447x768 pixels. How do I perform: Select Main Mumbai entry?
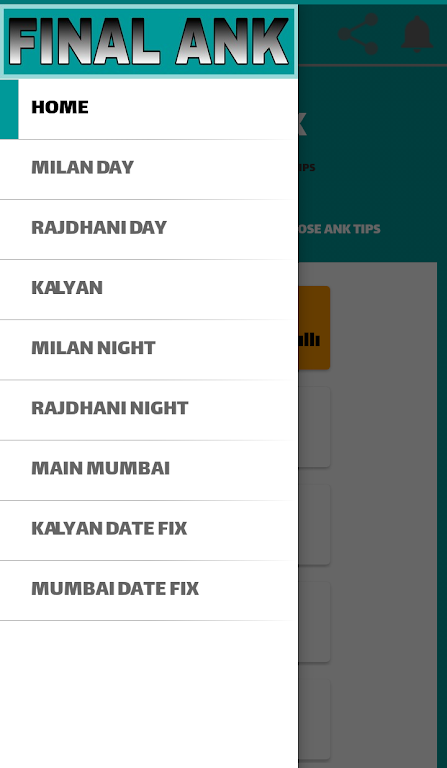coord(149,470)
